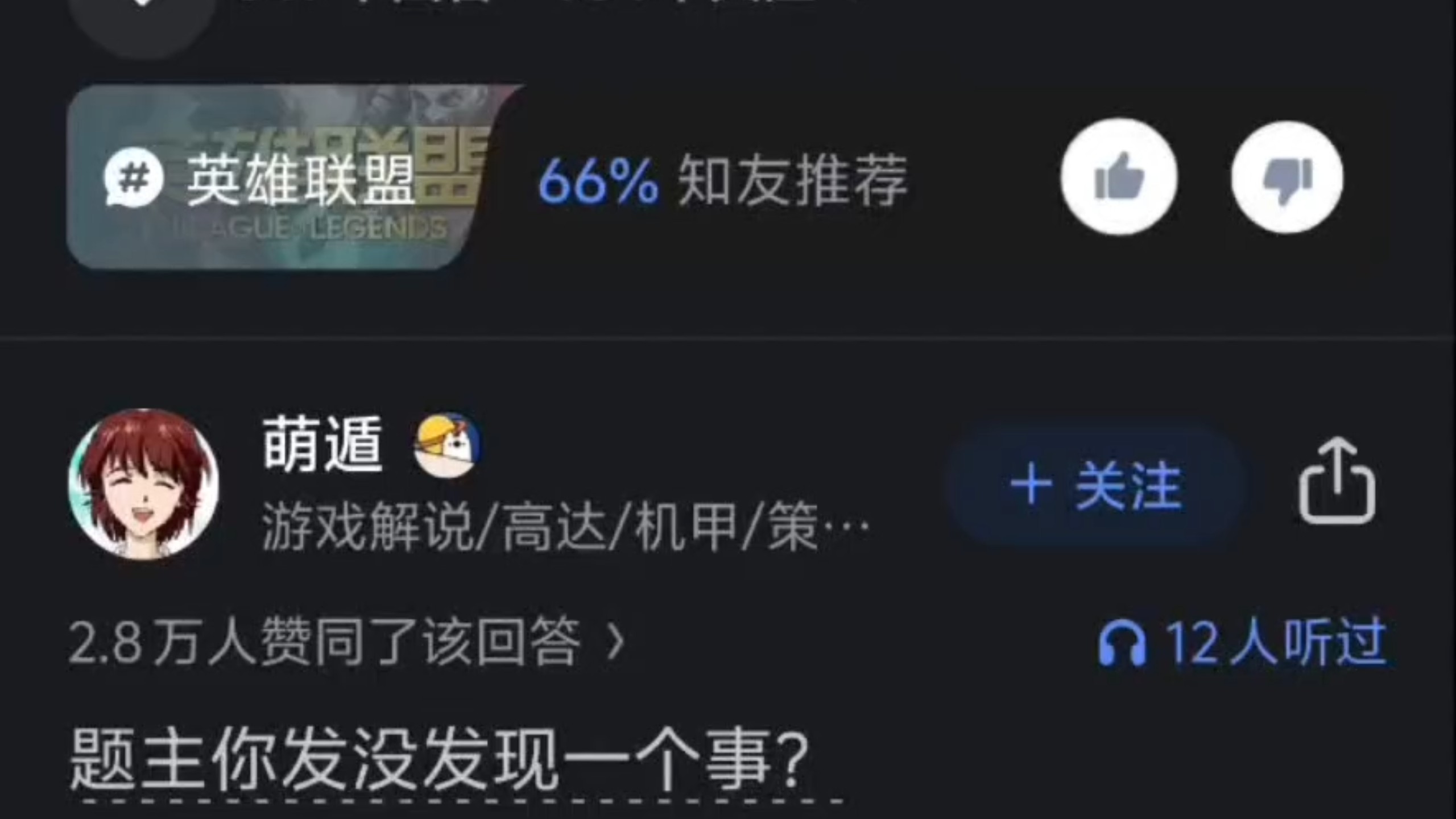Tap the thumbs-up recommend button
1456x819 pixels.
[x=1119, y=177]
